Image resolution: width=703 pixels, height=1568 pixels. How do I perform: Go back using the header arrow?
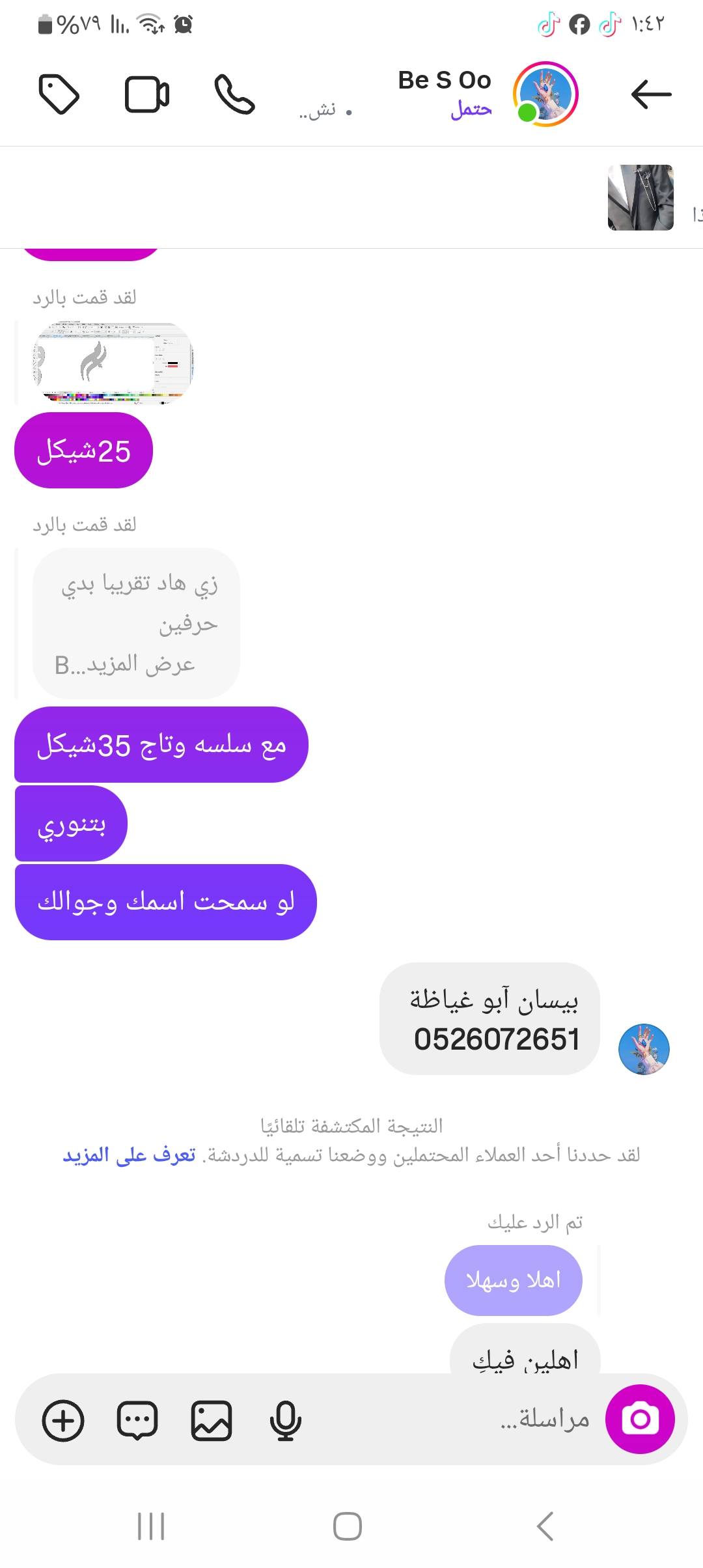point(651,94)
